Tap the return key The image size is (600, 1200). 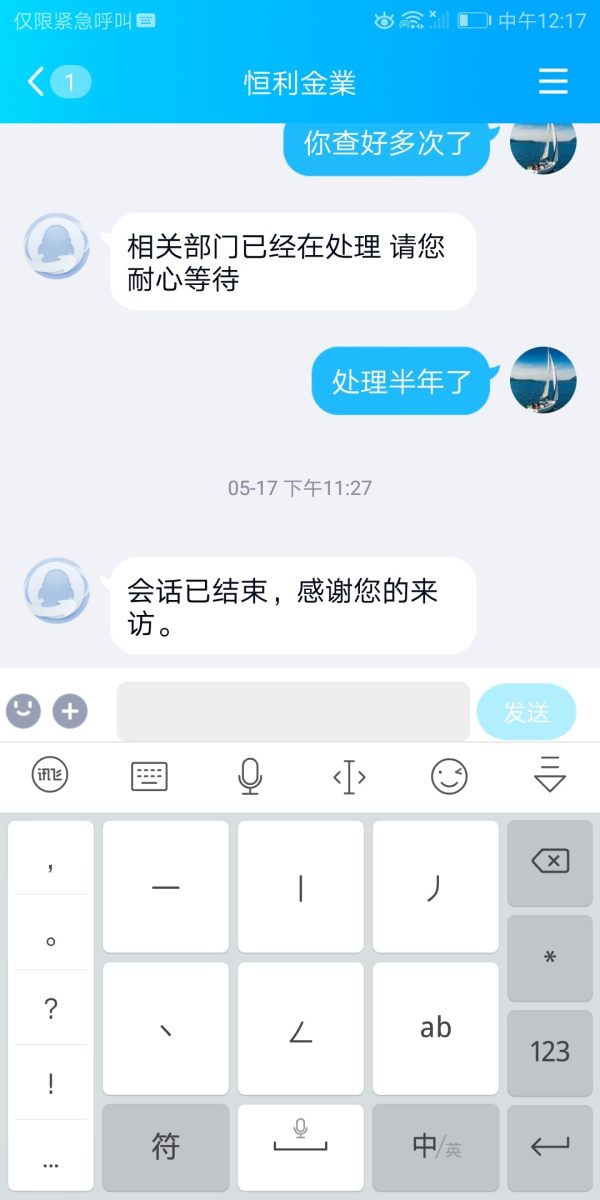click(550, 1146)
